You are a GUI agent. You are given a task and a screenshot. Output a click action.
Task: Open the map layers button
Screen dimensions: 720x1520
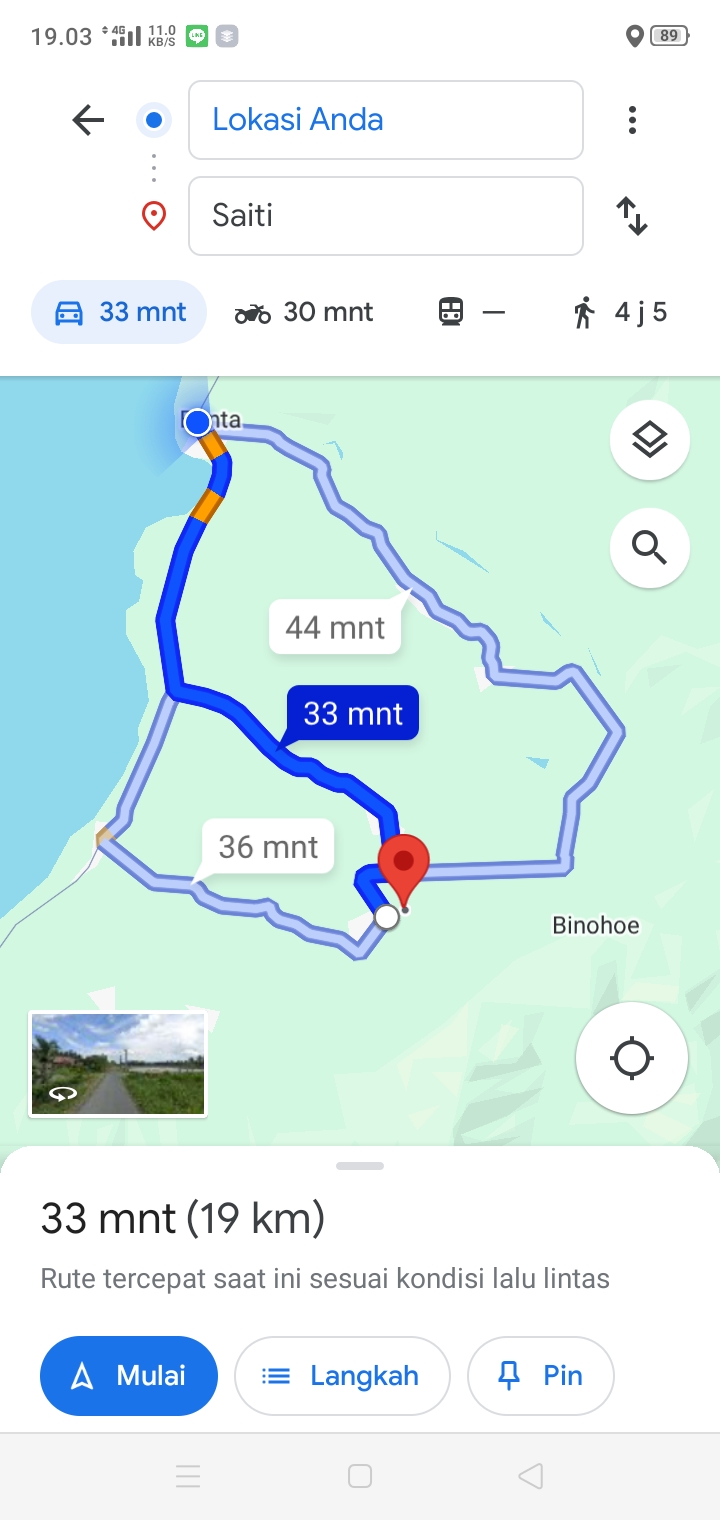click(x=650, y=440)
